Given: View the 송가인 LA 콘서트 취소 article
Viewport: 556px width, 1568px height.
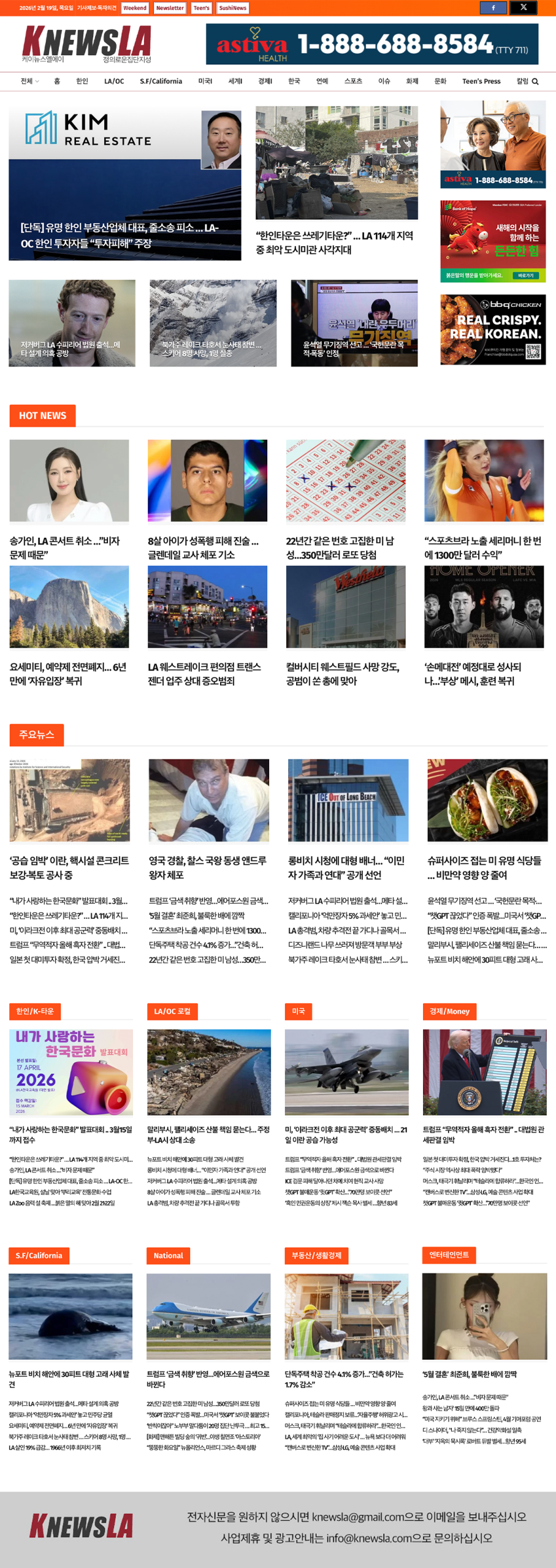Looking at the screenshot, I should pyautogui.click(x=65, y=548).
